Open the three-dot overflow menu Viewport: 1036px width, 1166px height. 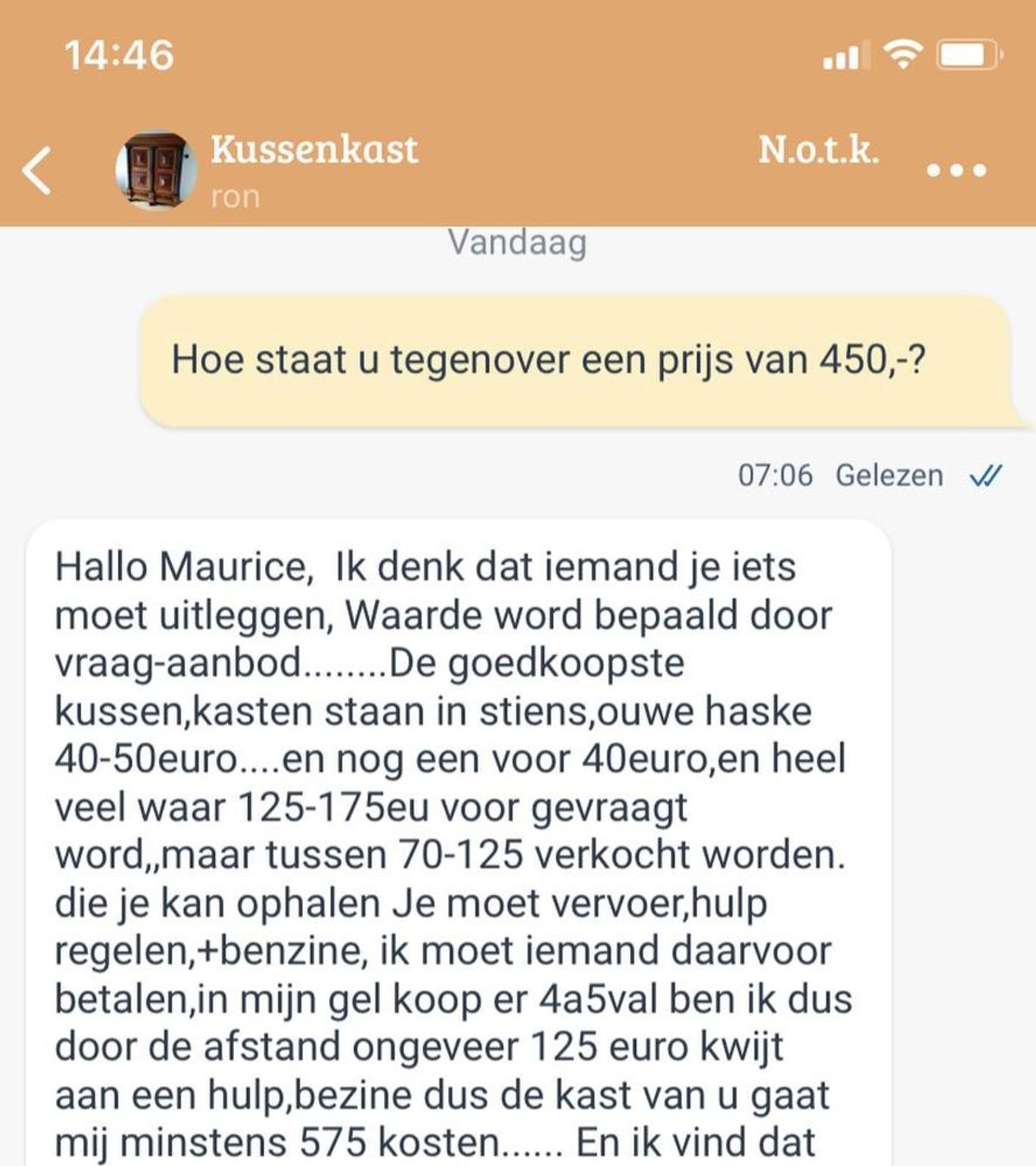pyautogui.click(x=956, y=170)
